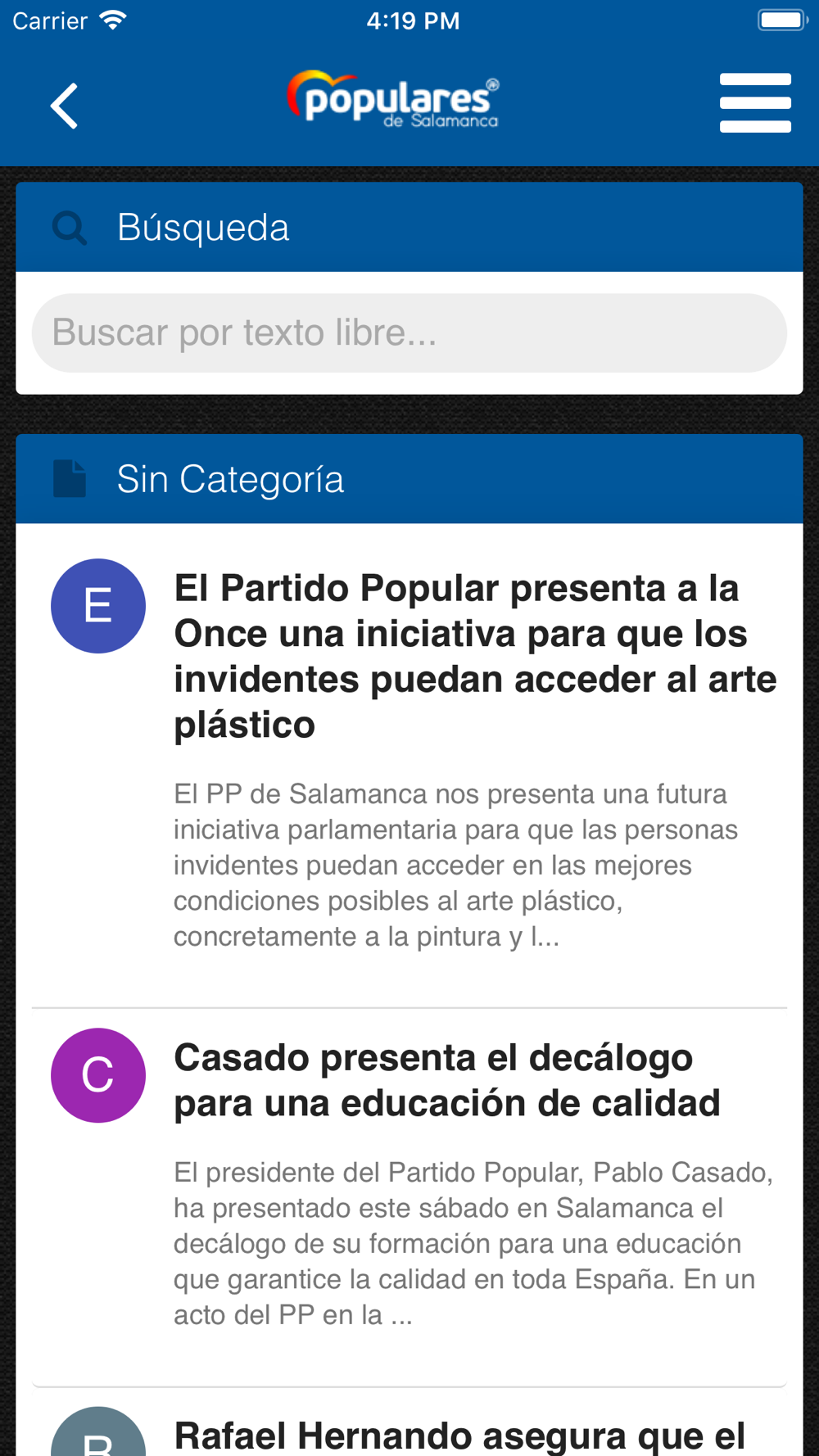Open article 'Casado presenta el decálogo'

(409, 1196)
